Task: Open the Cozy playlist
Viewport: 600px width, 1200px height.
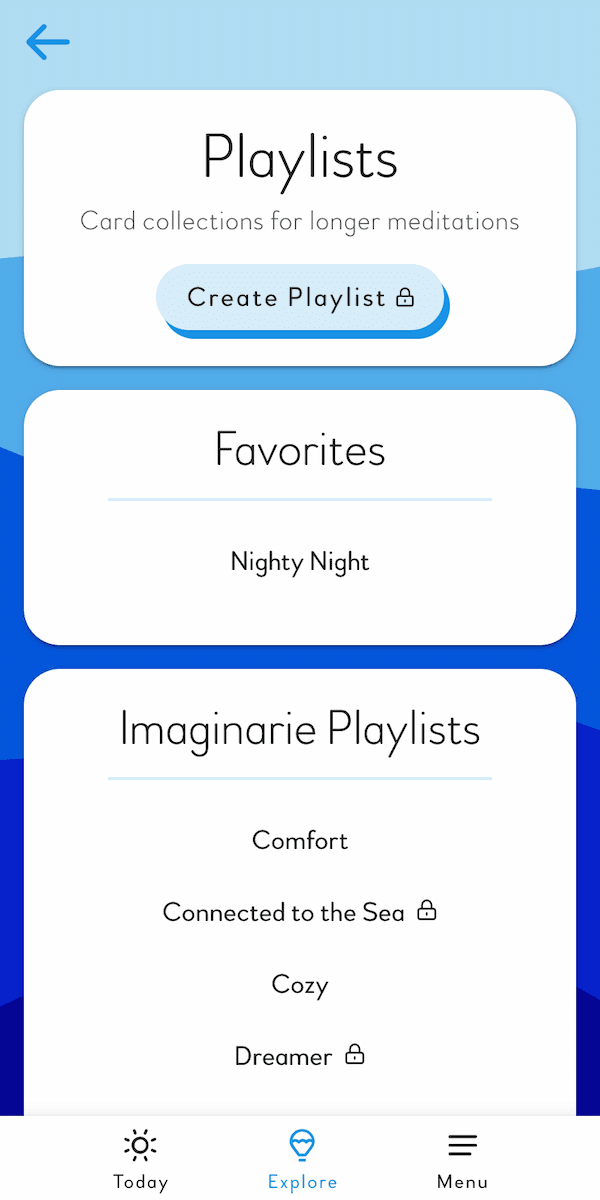Action: click(x=300, y=985)
